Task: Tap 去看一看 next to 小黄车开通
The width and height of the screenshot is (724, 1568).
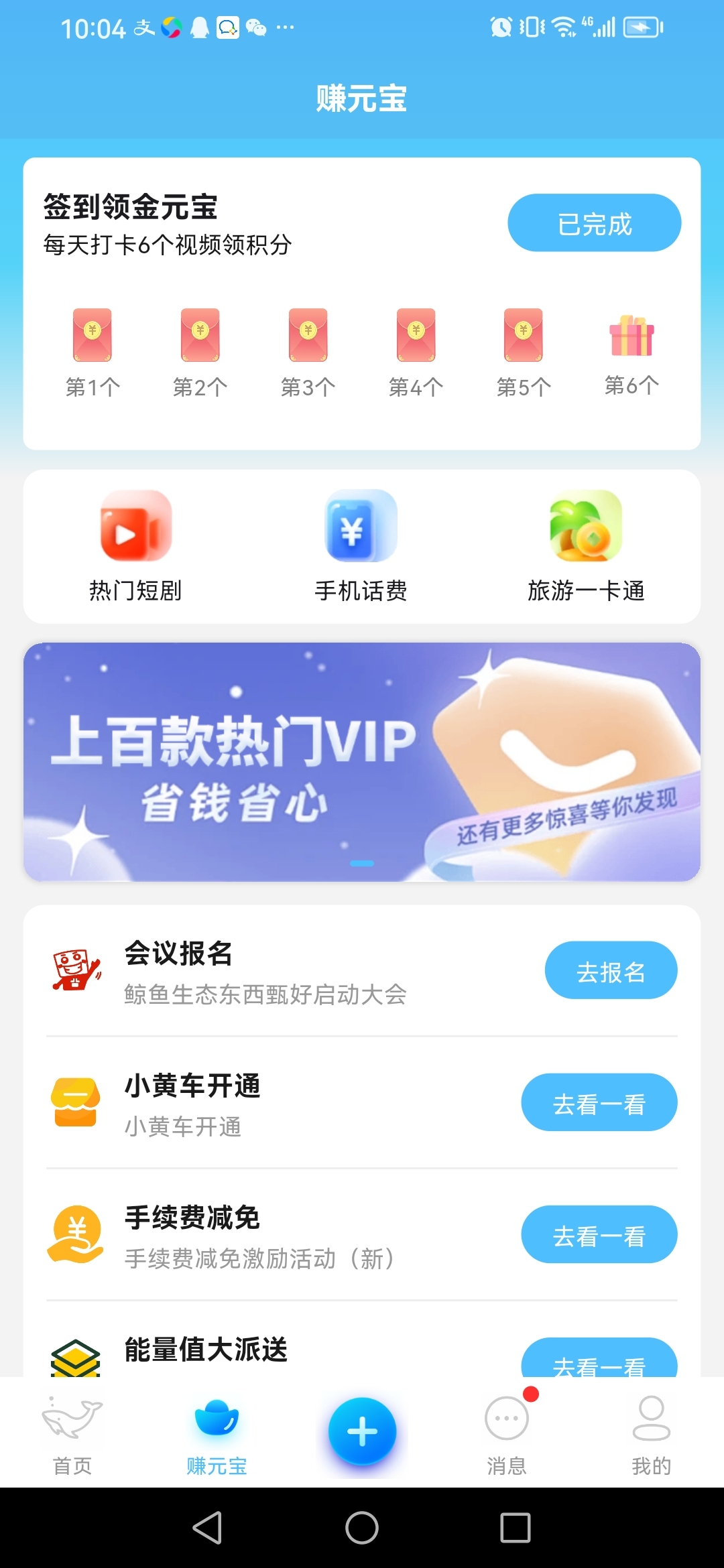Action: click(x=599, y=1102)
